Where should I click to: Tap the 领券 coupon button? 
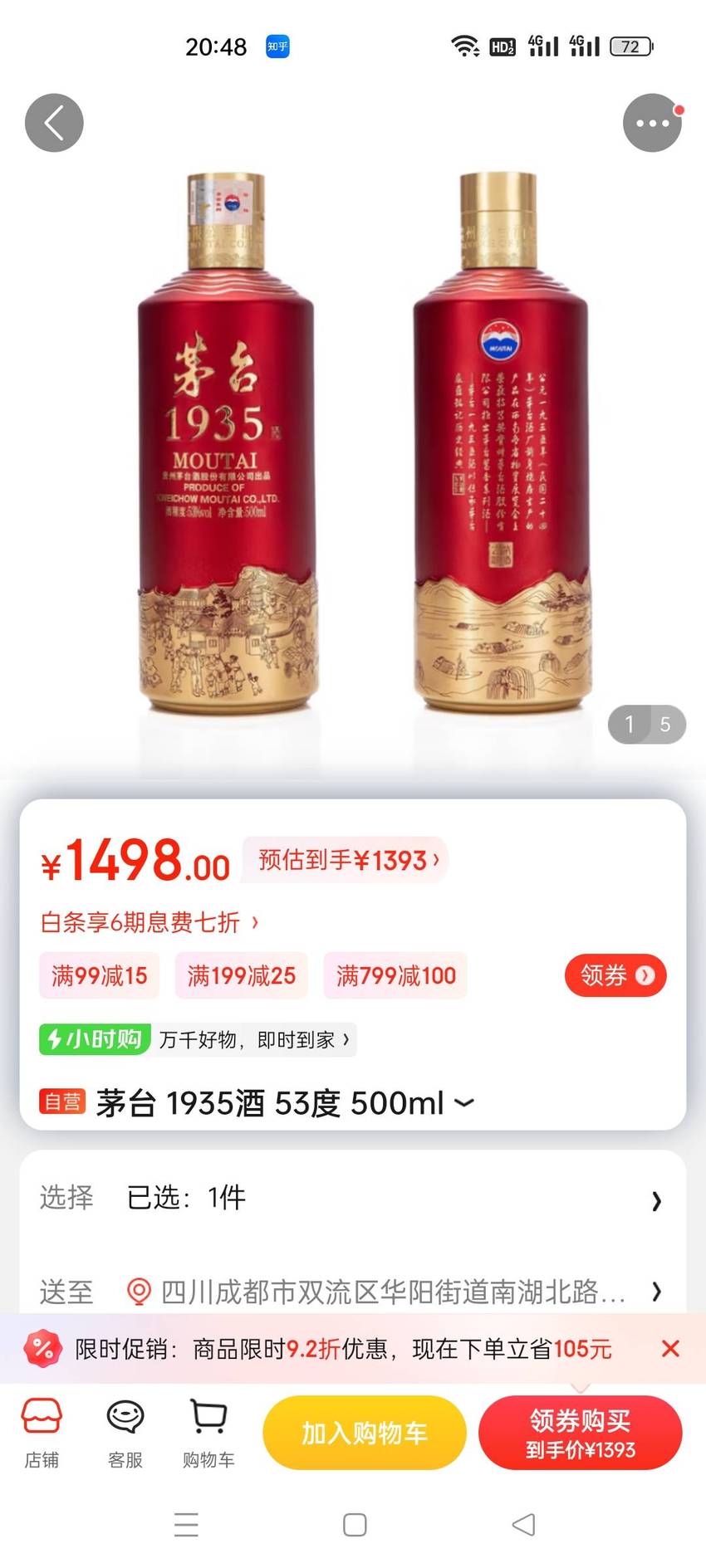click(615, 975)
